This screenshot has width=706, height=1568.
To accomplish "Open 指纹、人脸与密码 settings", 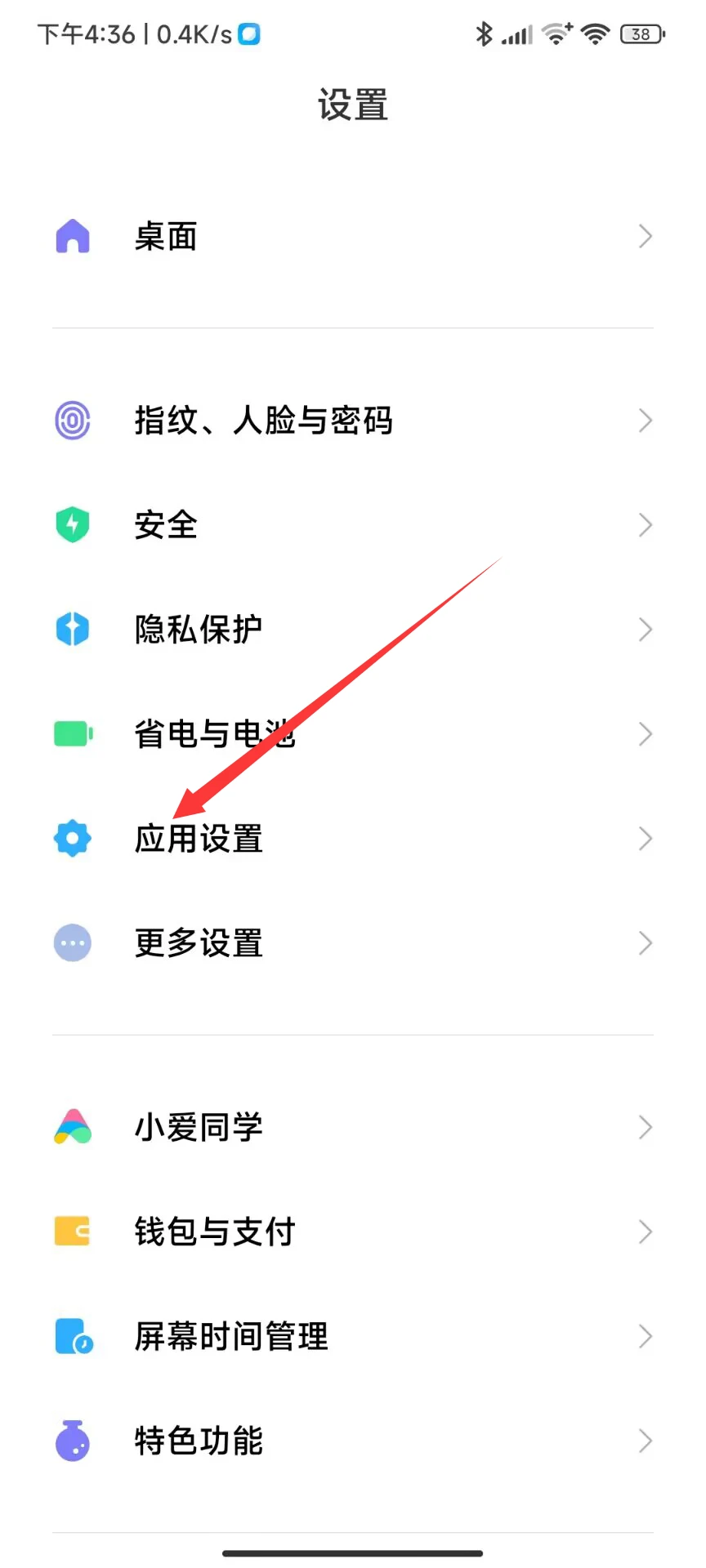I will click(353, 421).
